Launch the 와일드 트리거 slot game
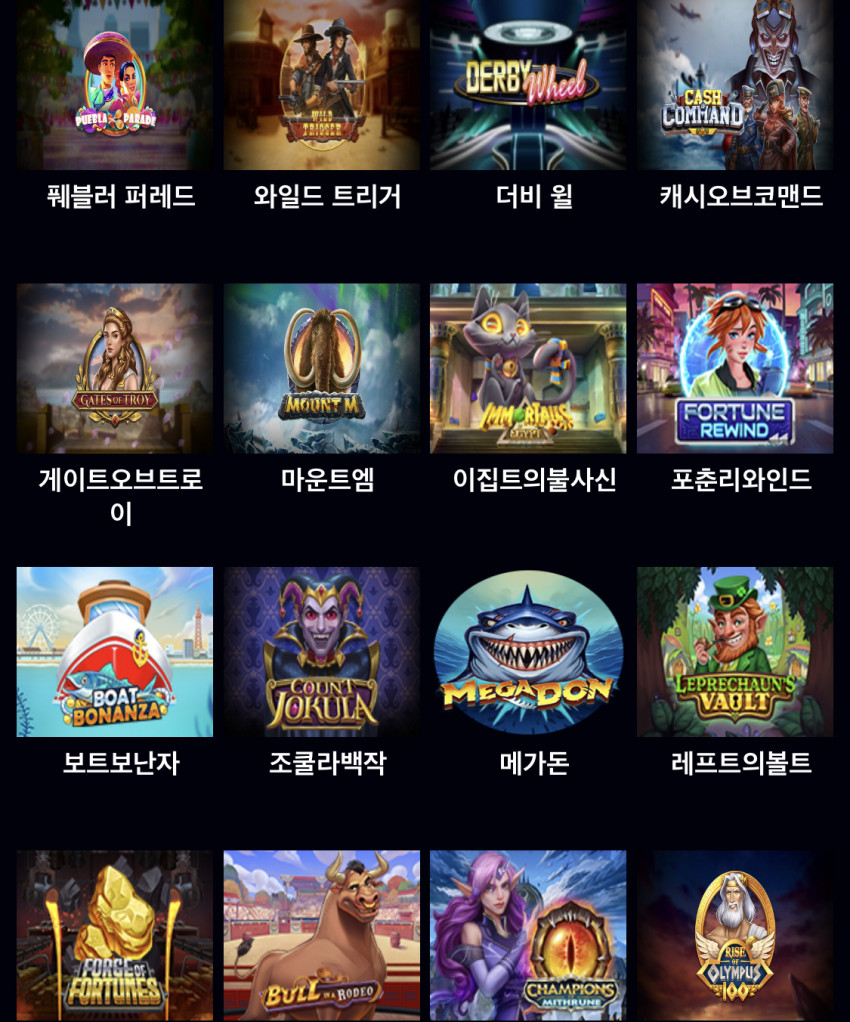850x1022 pixels. coord(322,85)
